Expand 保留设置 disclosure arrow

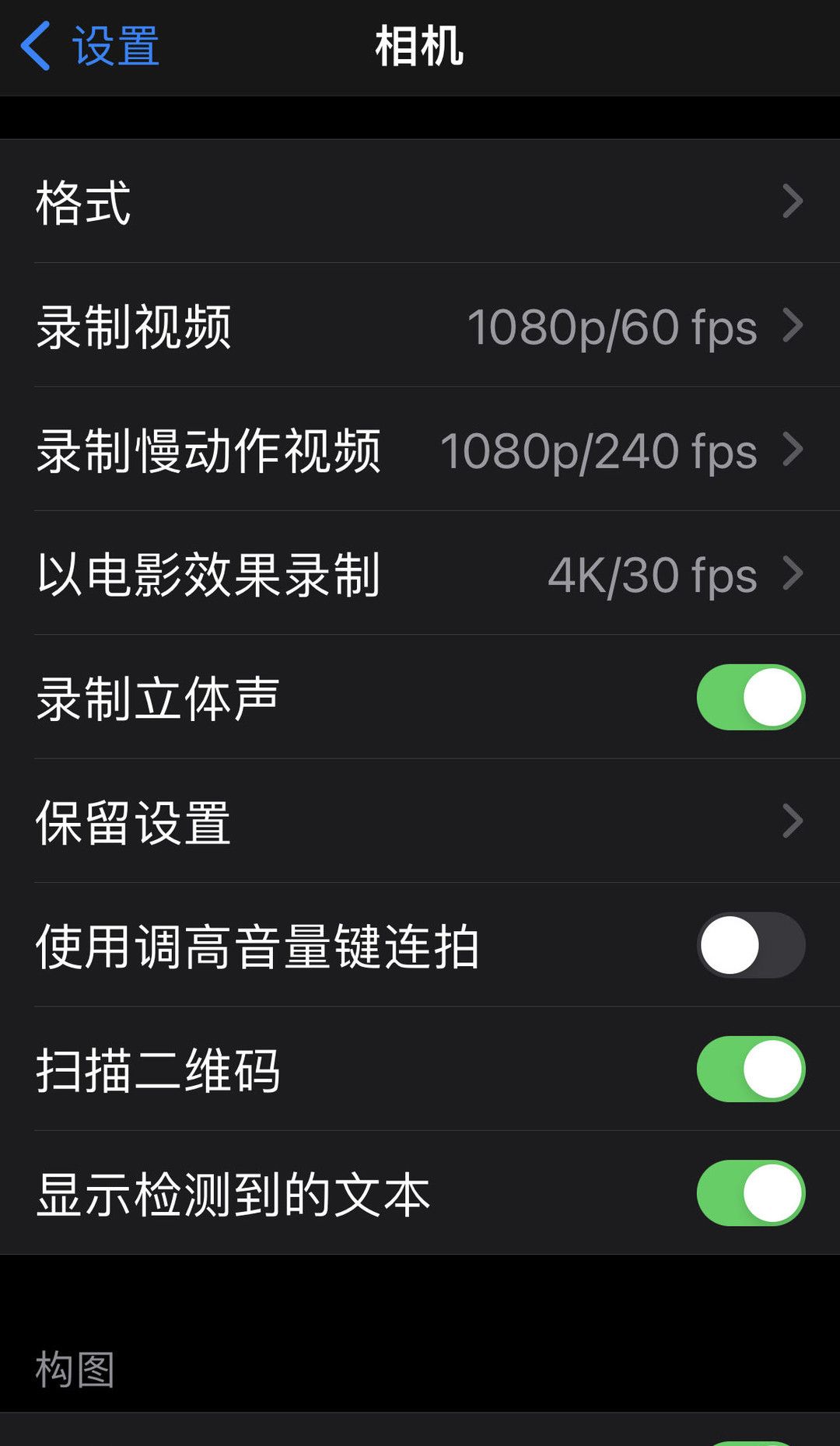pos(795,821)
